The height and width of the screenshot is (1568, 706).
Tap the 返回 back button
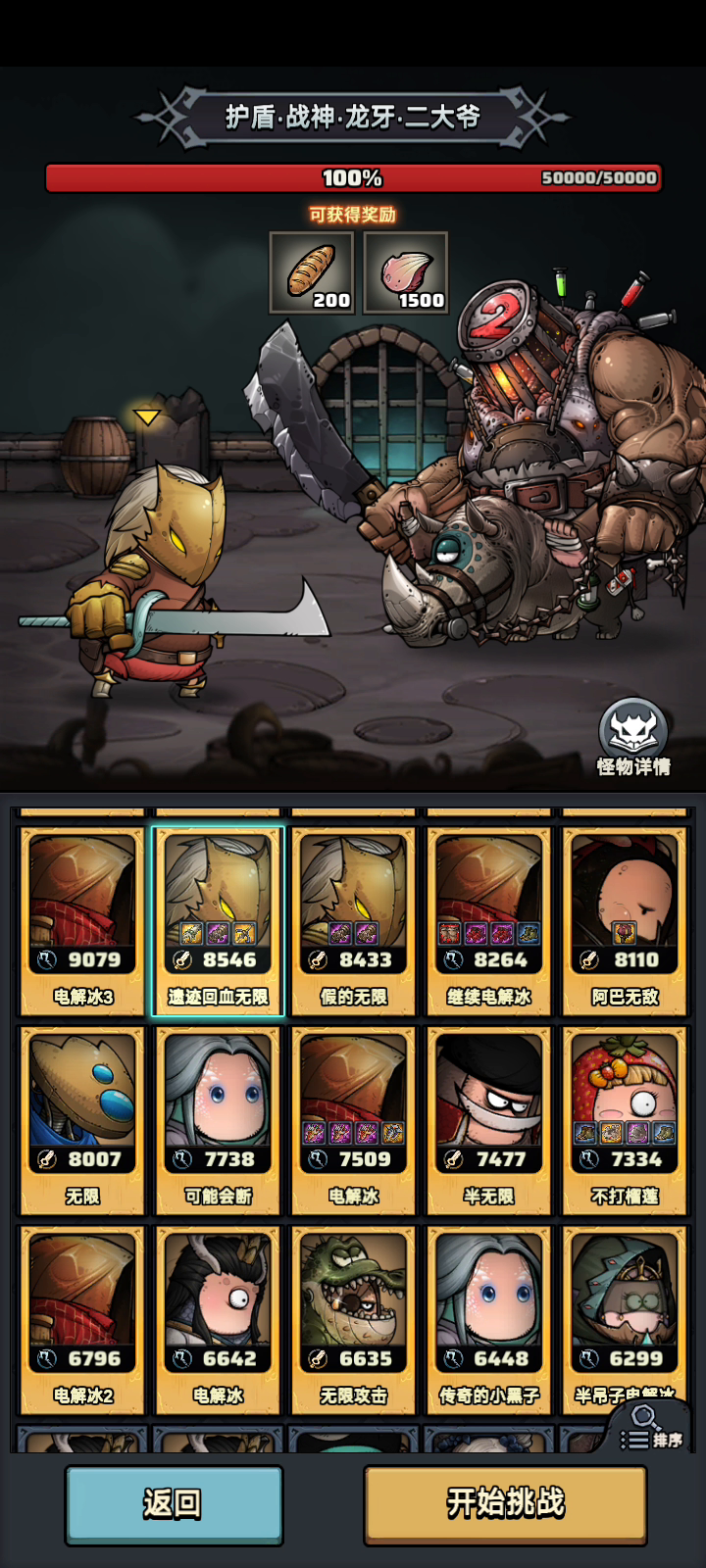[174, 1503]
